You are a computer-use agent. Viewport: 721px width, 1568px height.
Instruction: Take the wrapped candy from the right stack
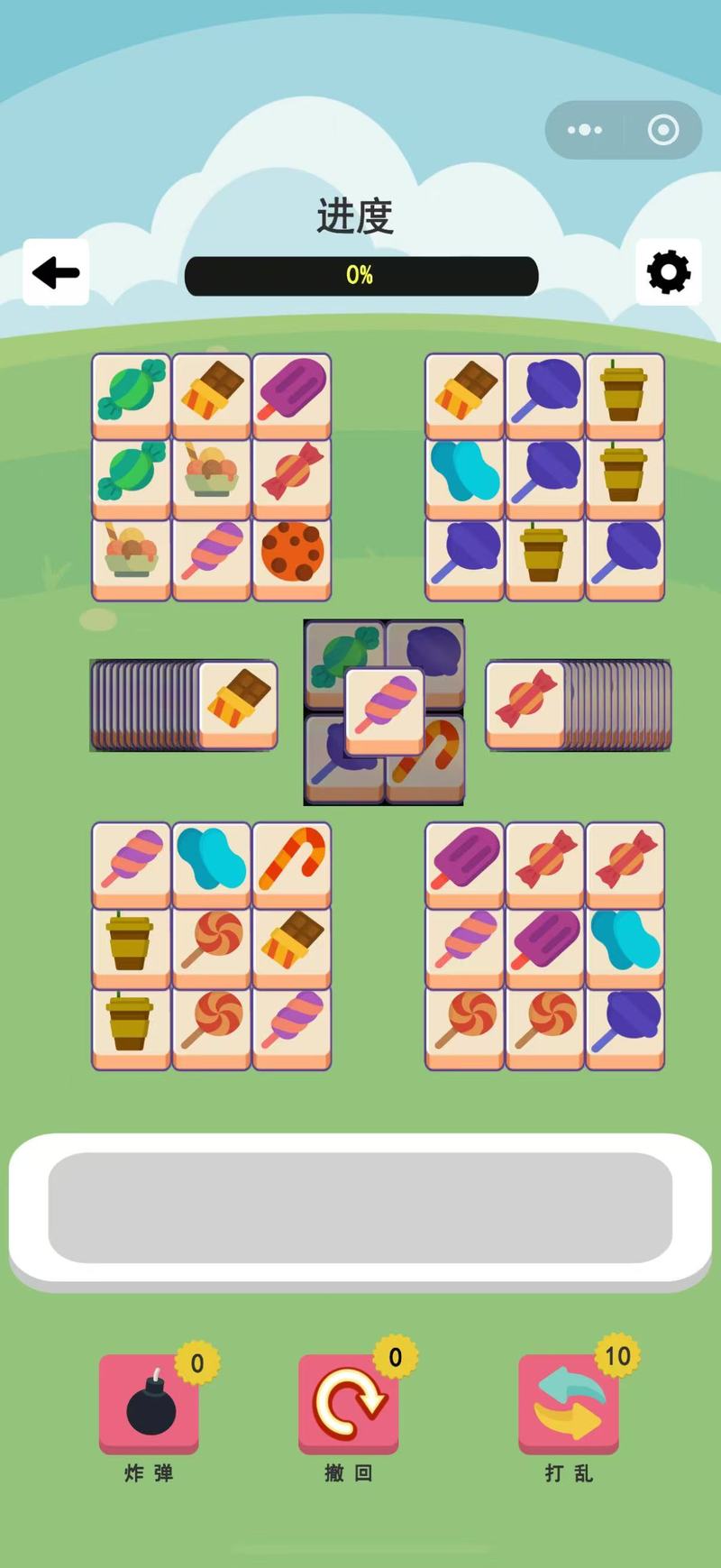pyautogui.click(x=525, y=700)
